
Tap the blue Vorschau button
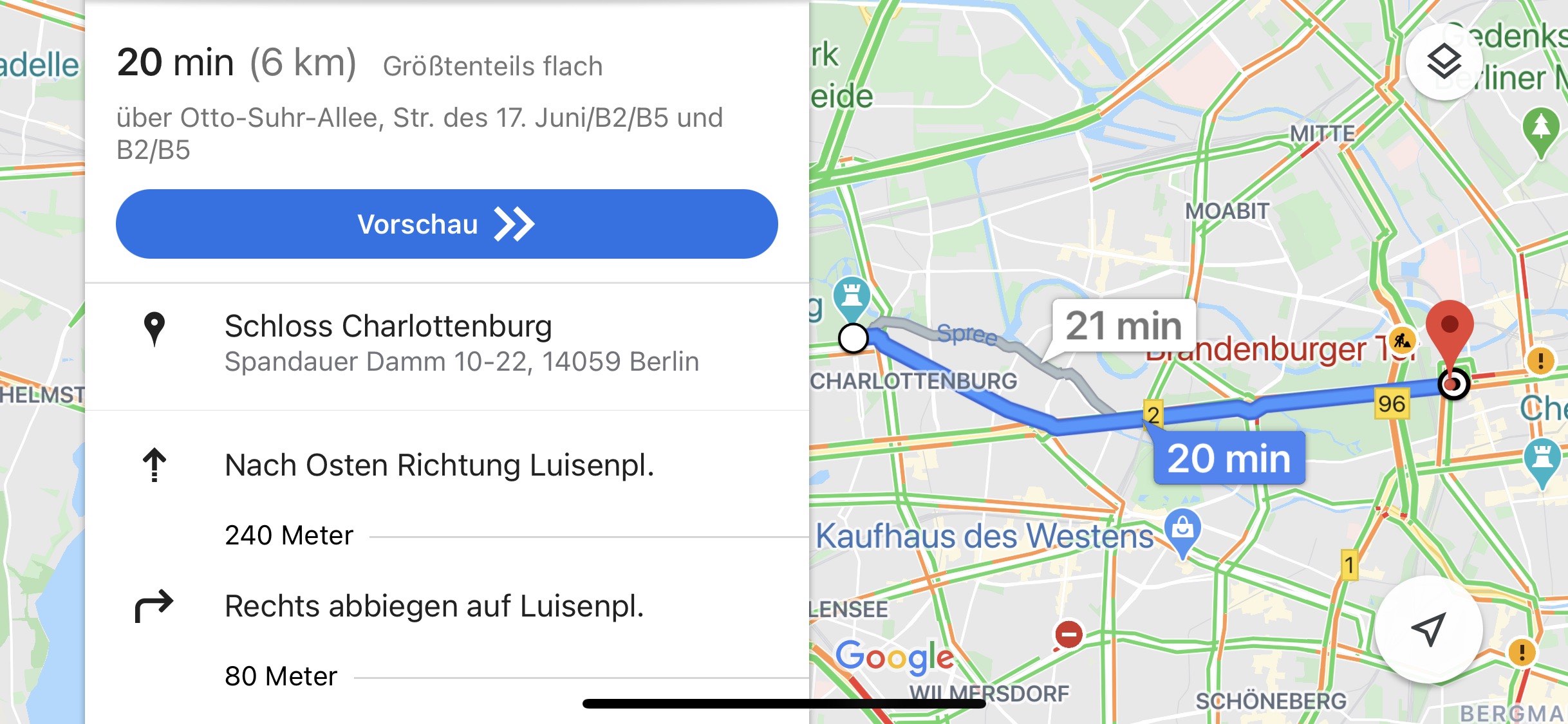click(446, 224)
